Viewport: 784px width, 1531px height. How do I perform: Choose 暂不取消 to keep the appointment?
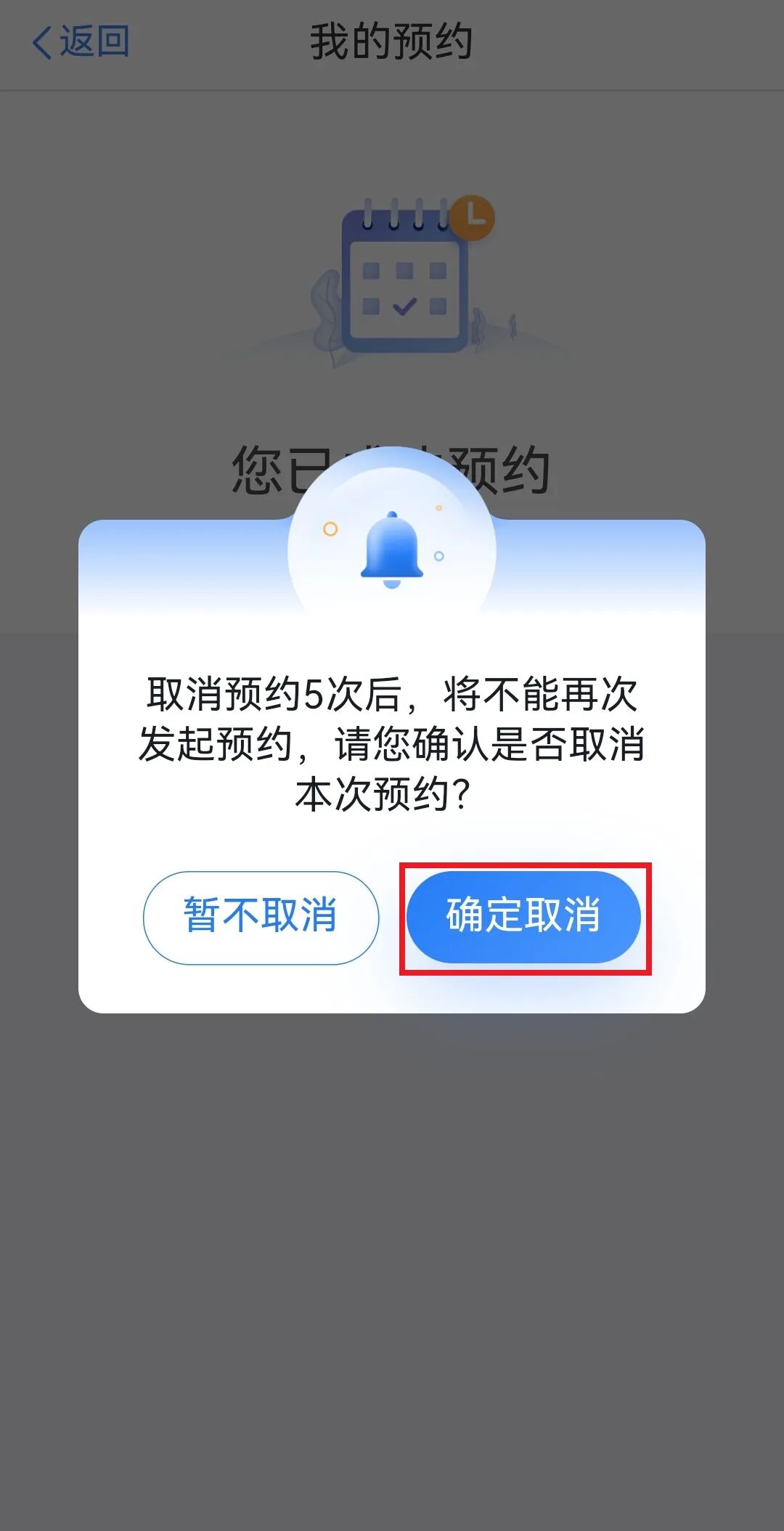261,918
